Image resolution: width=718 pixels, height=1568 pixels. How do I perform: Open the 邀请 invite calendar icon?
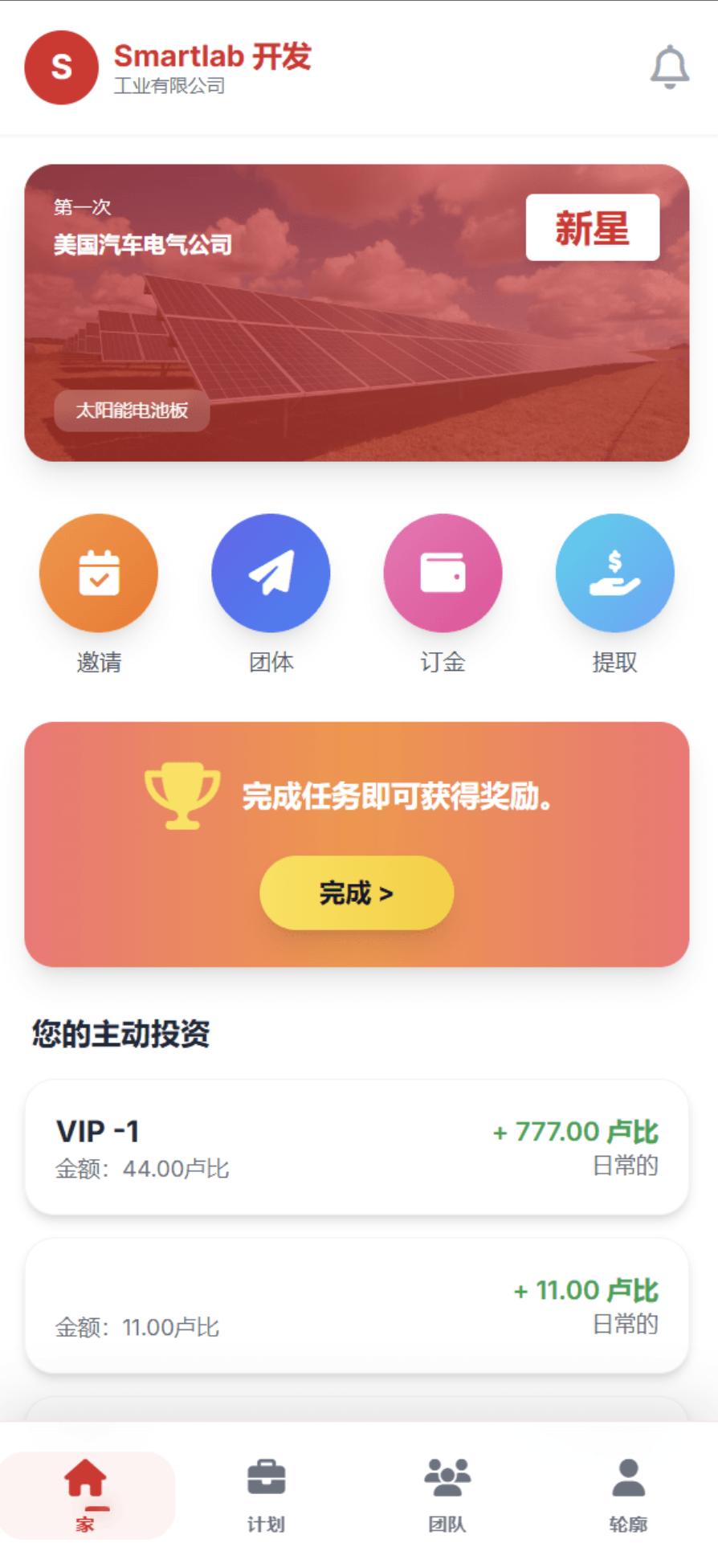(98, 572)
